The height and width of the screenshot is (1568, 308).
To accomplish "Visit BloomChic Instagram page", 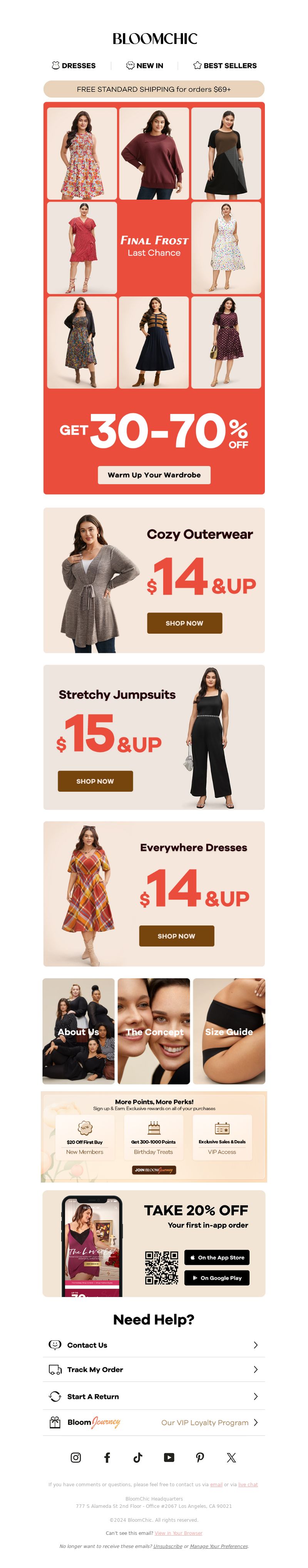I will 75,1457.
